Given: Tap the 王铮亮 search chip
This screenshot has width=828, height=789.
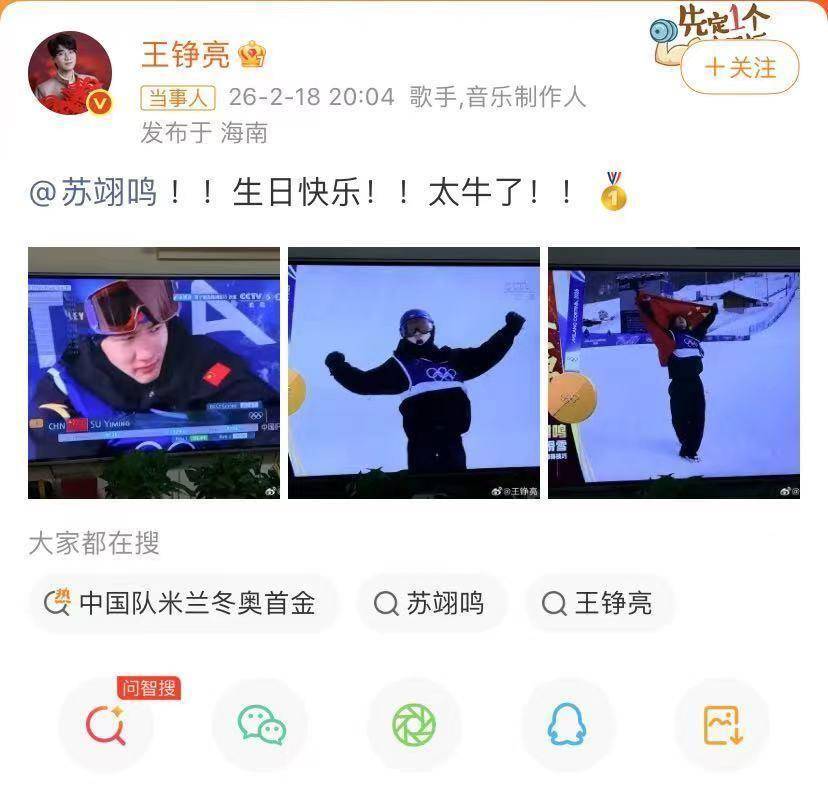Looking at the screenshot, I should click(599, 603).
